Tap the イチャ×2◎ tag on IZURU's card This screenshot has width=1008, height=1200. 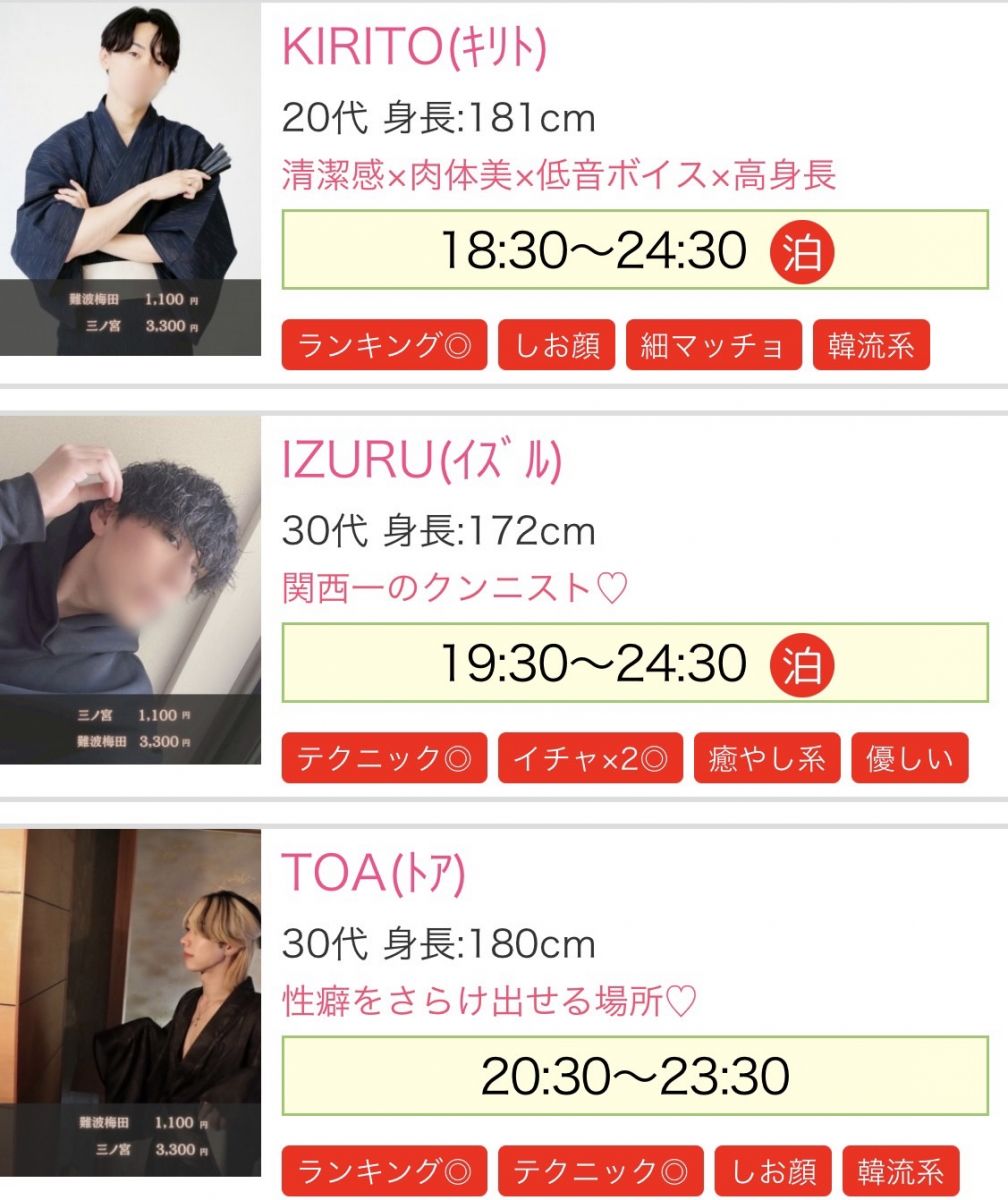pyautogui.click(x=590, y=758)
